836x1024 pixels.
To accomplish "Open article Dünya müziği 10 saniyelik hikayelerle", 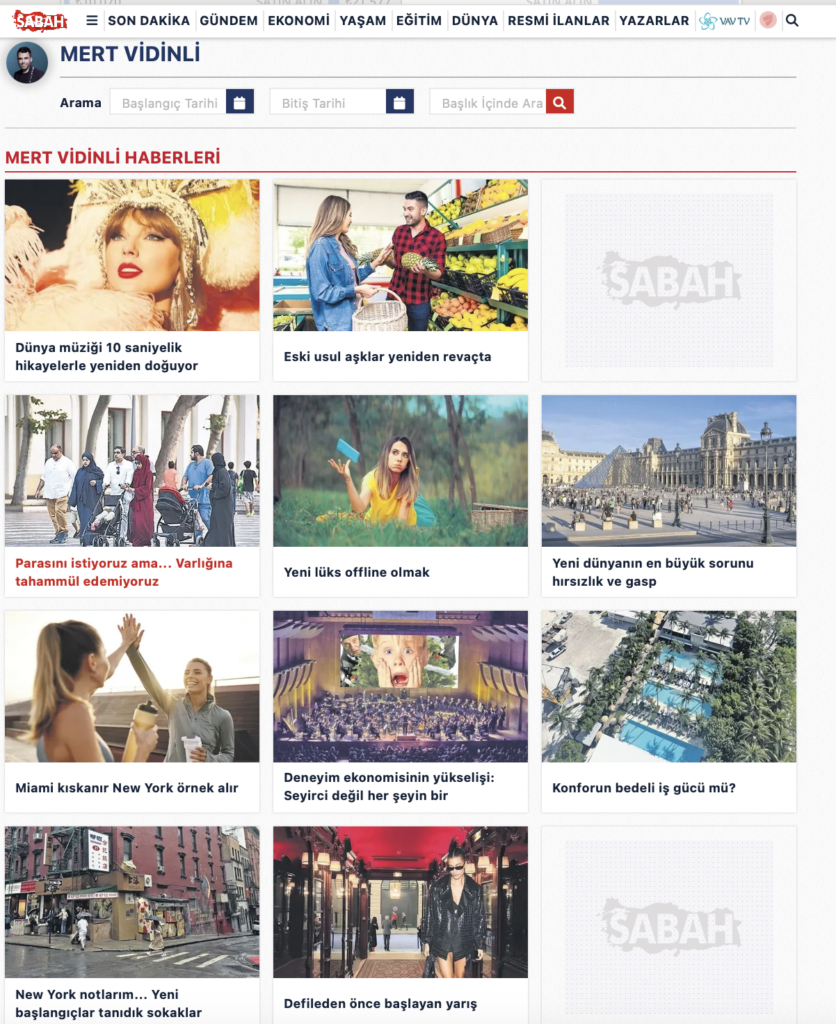I will (106, 356).
